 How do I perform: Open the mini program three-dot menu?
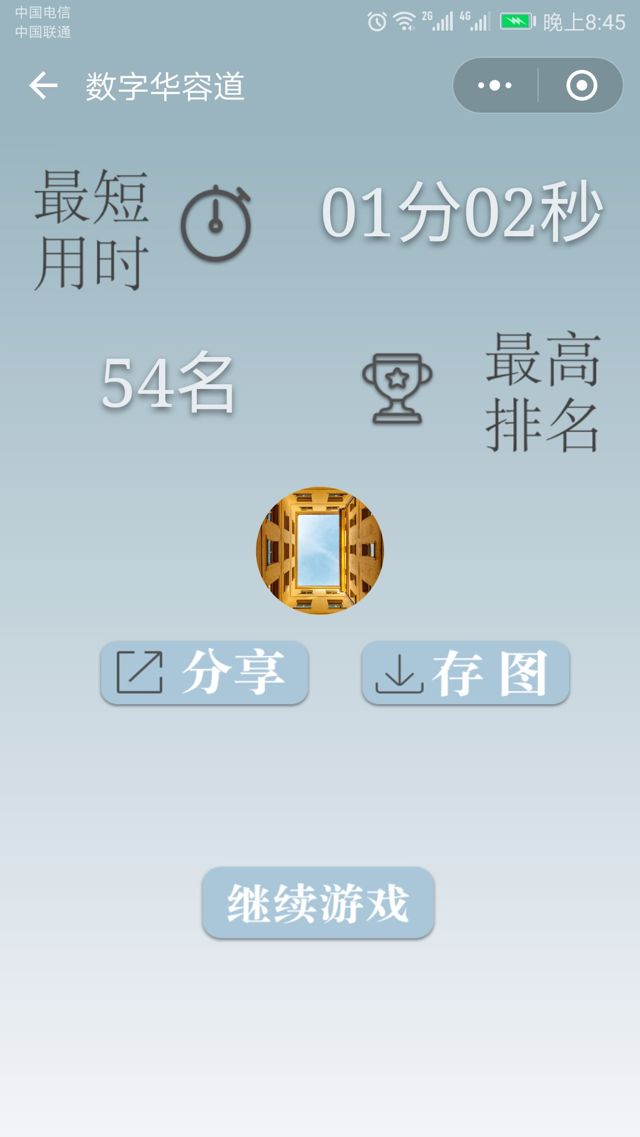click(495, 86)
